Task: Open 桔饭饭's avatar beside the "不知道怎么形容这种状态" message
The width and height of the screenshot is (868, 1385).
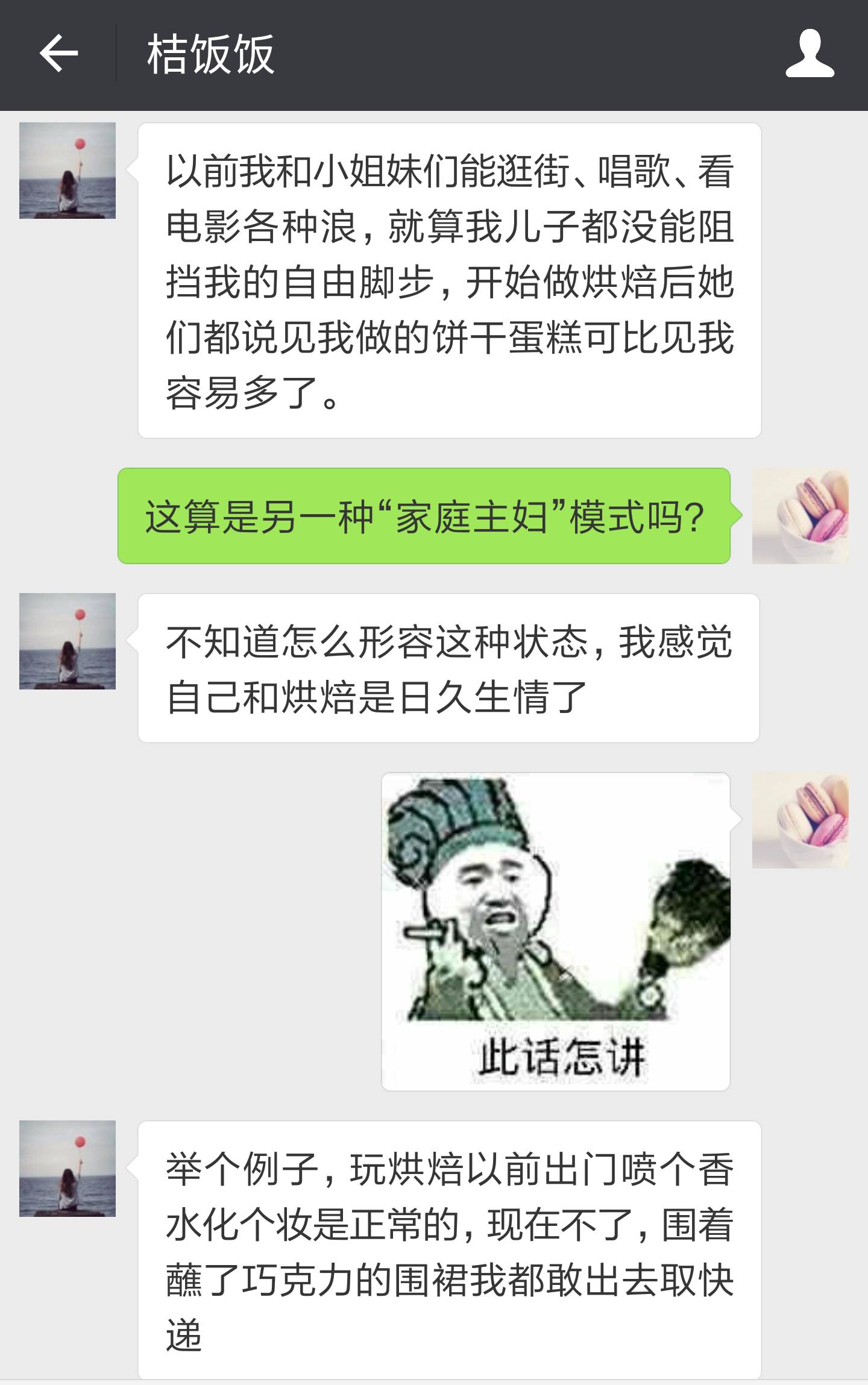Action: pos(68,641)
